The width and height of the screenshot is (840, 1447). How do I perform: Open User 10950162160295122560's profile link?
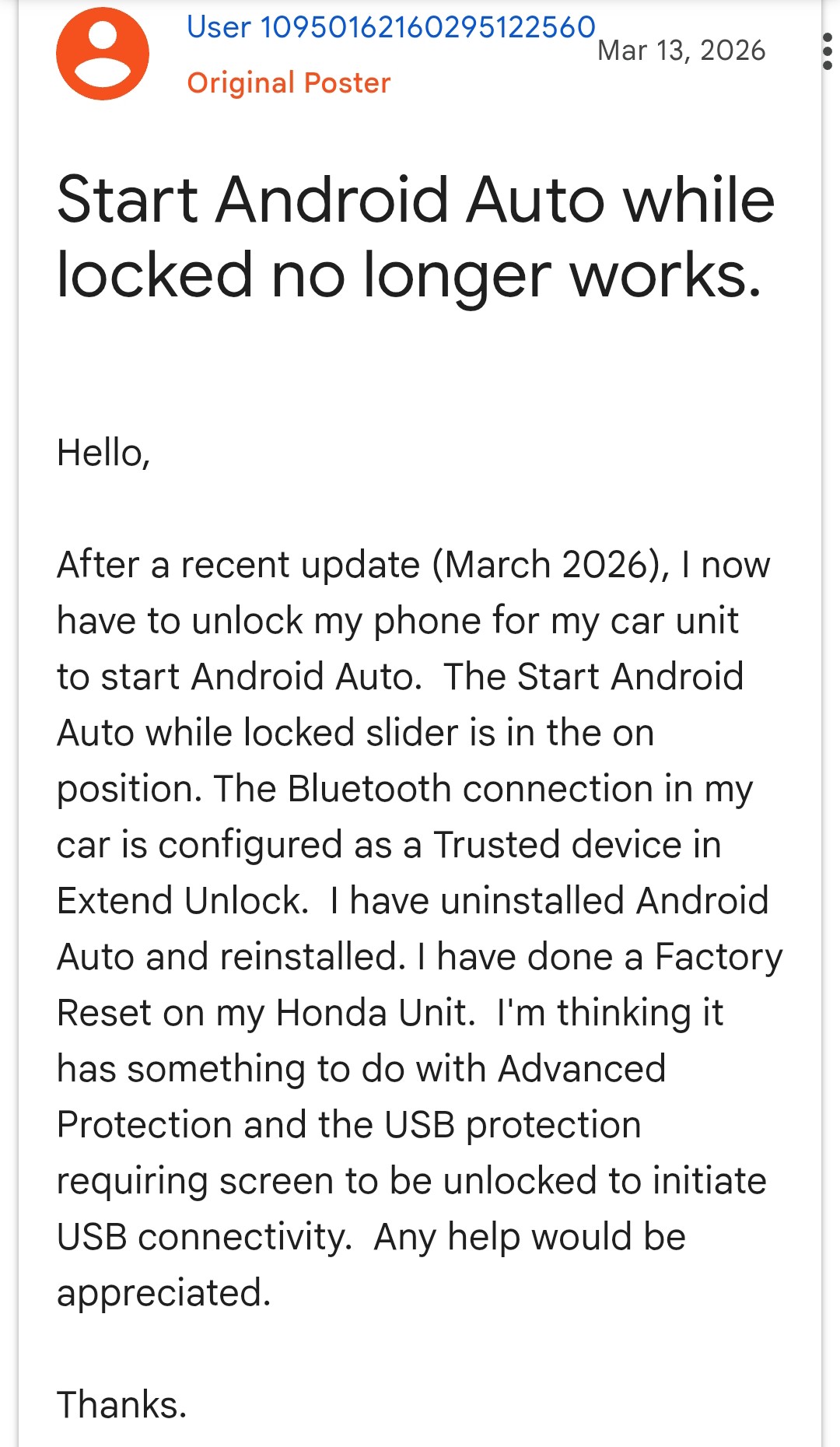(390, 27)
